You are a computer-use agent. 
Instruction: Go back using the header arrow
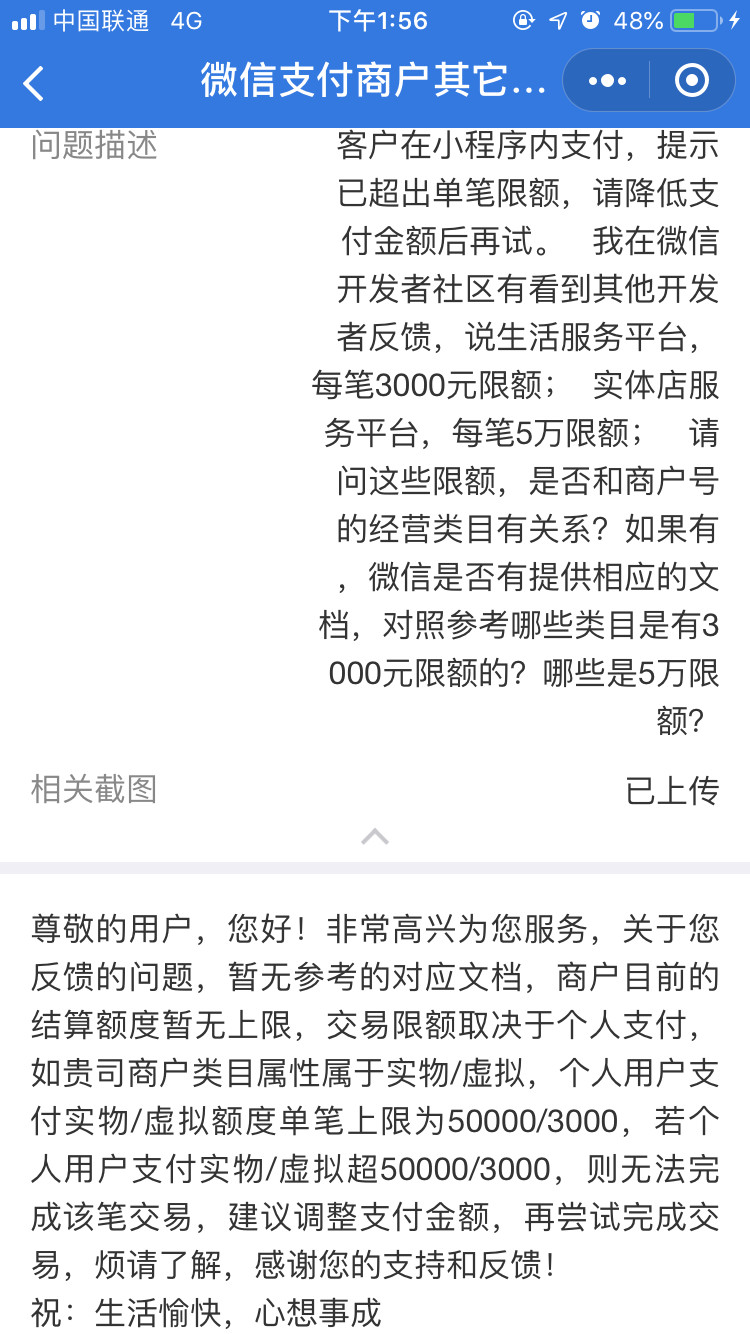pyautogui.click(x=34, y=83)
